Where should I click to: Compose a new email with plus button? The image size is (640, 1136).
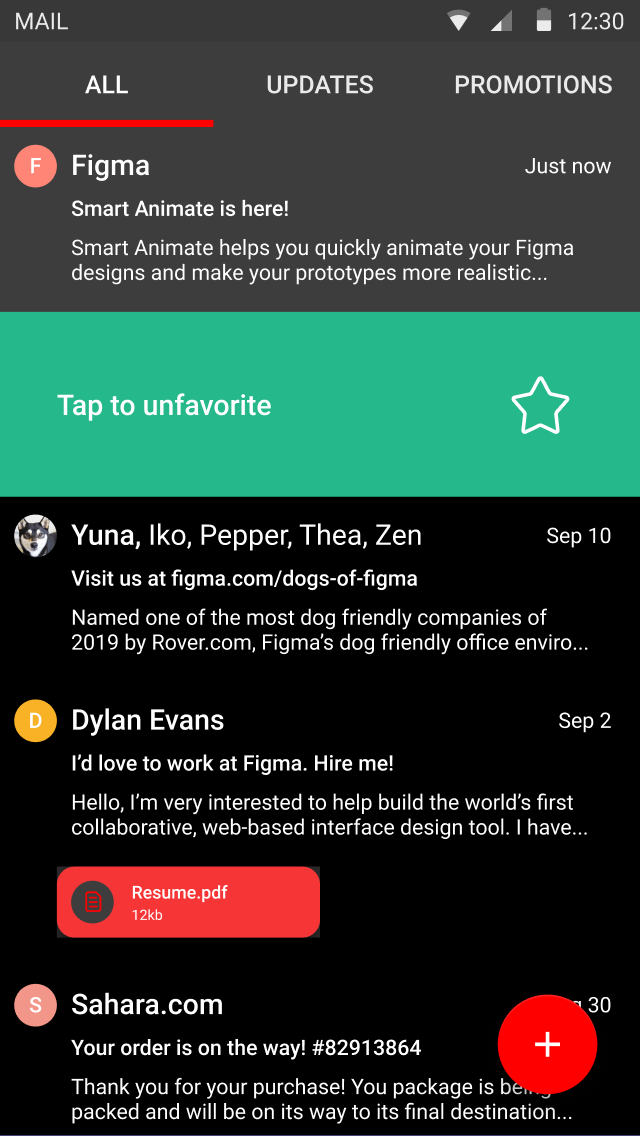[547, 1044]
